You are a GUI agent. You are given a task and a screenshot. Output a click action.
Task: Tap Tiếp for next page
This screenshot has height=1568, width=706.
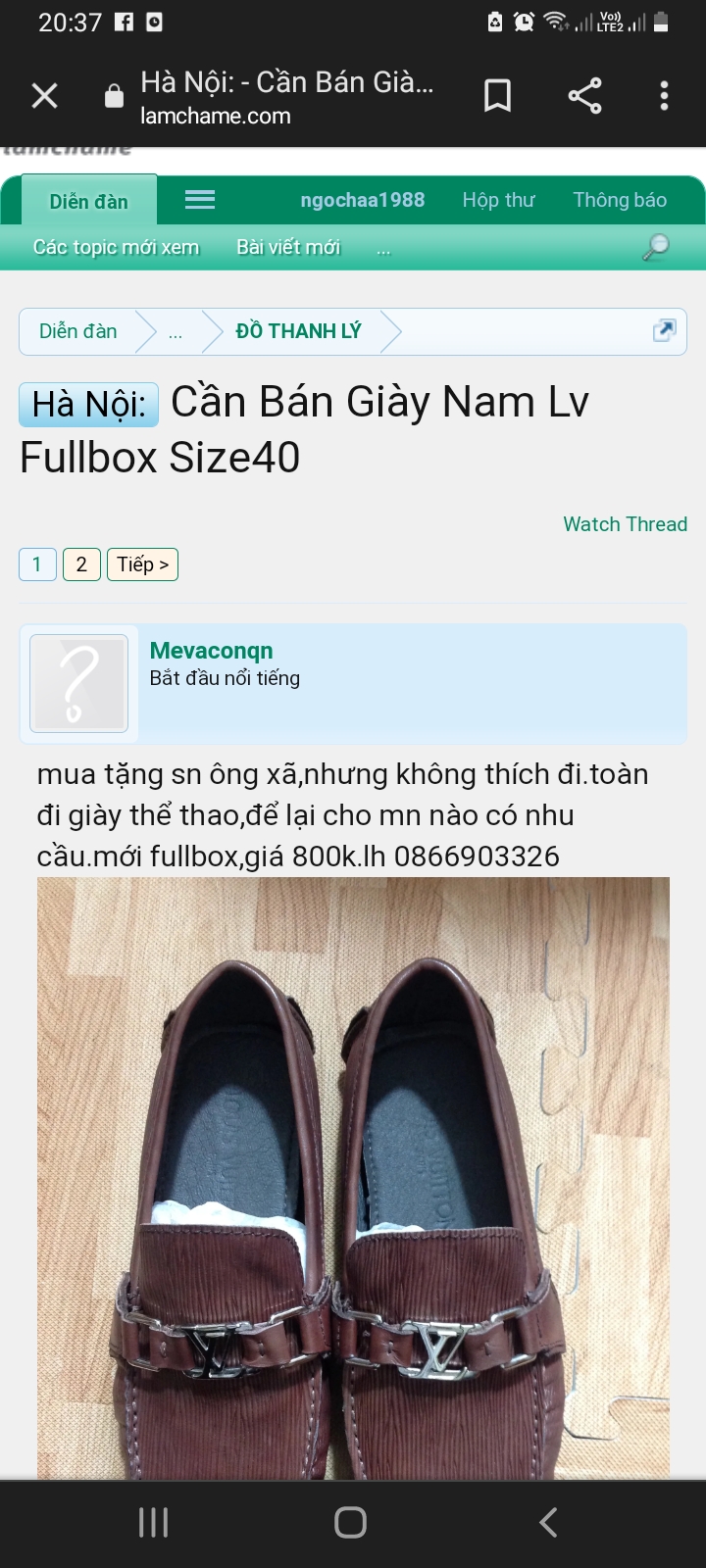pos(142,564)
